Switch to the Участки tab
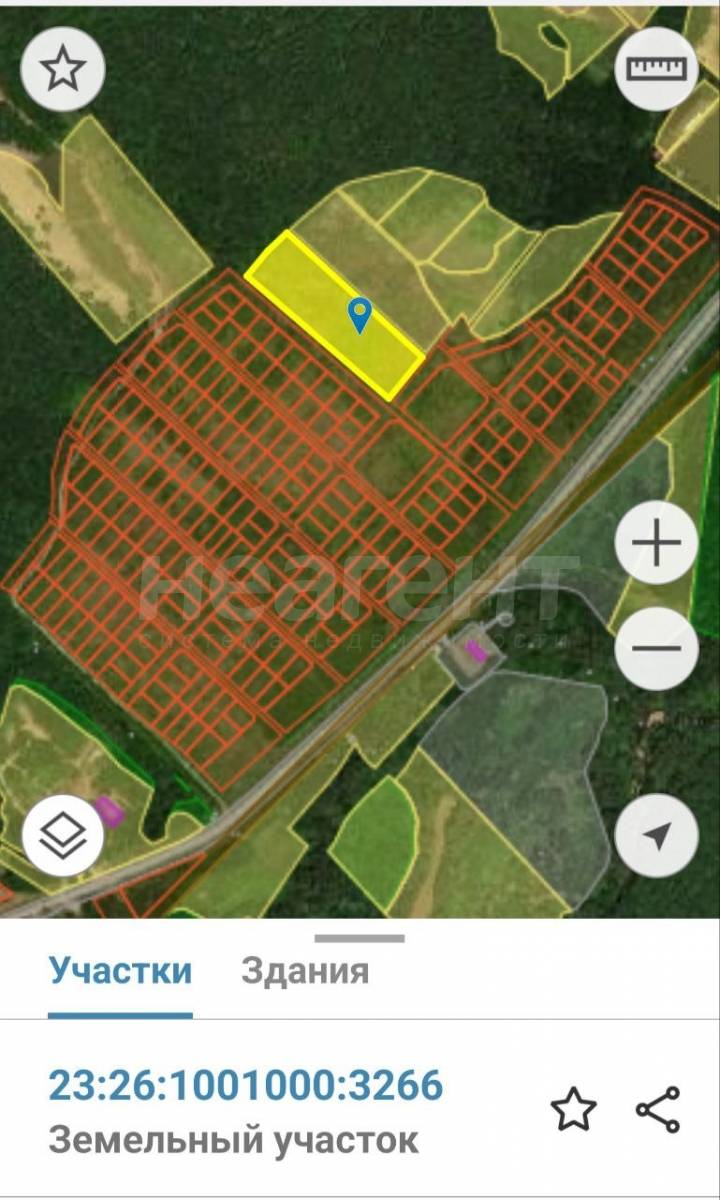The height and width of the screenshot is (1200, 720). click(120, 971)
